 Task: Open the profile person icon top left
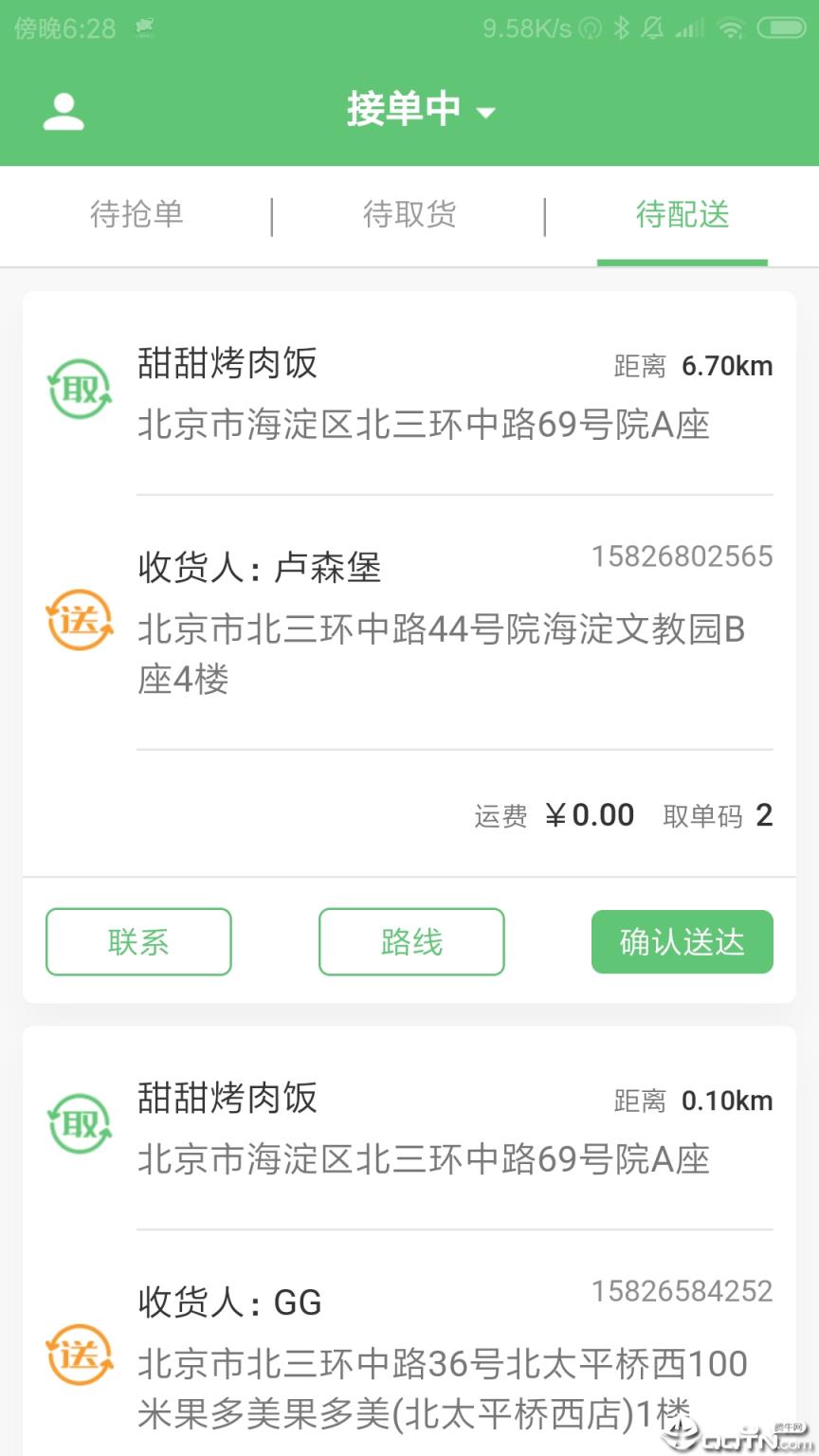tap(64, 111)
